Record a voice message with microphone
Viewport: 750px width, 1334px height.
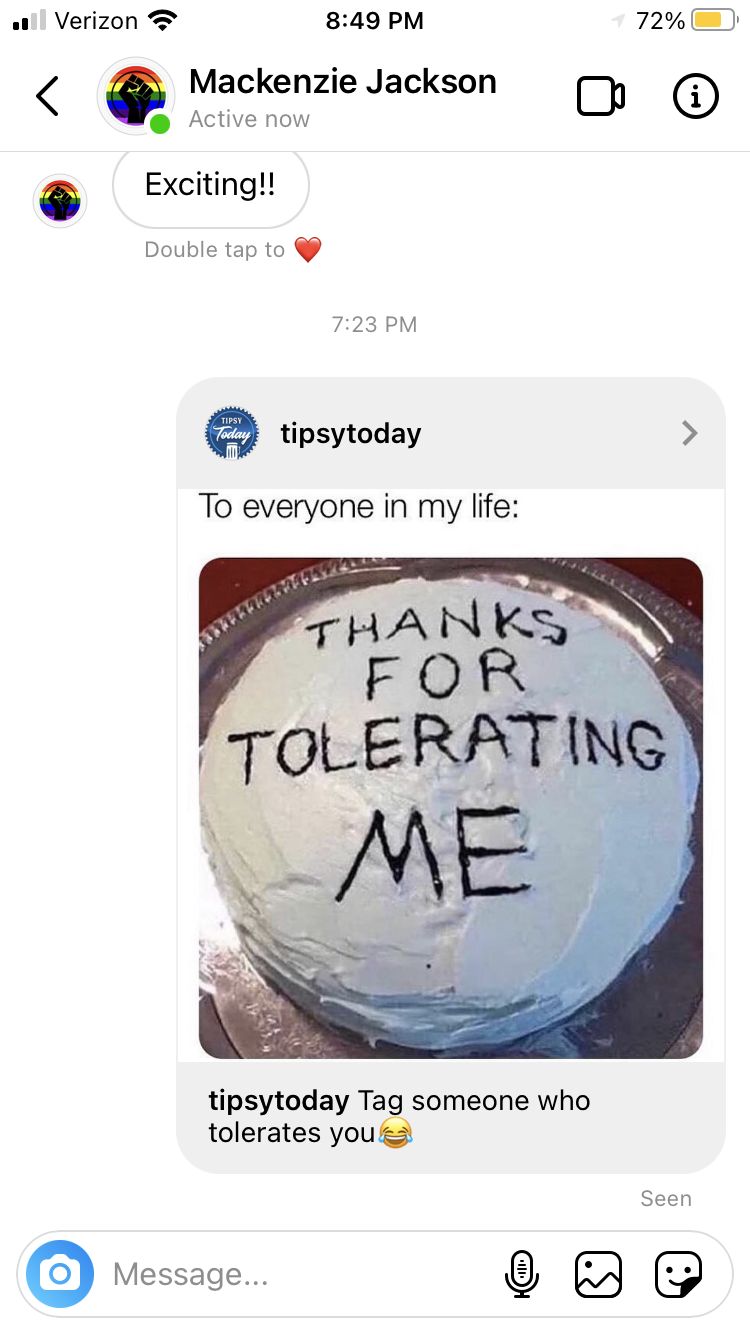(x=520, y=1274)
